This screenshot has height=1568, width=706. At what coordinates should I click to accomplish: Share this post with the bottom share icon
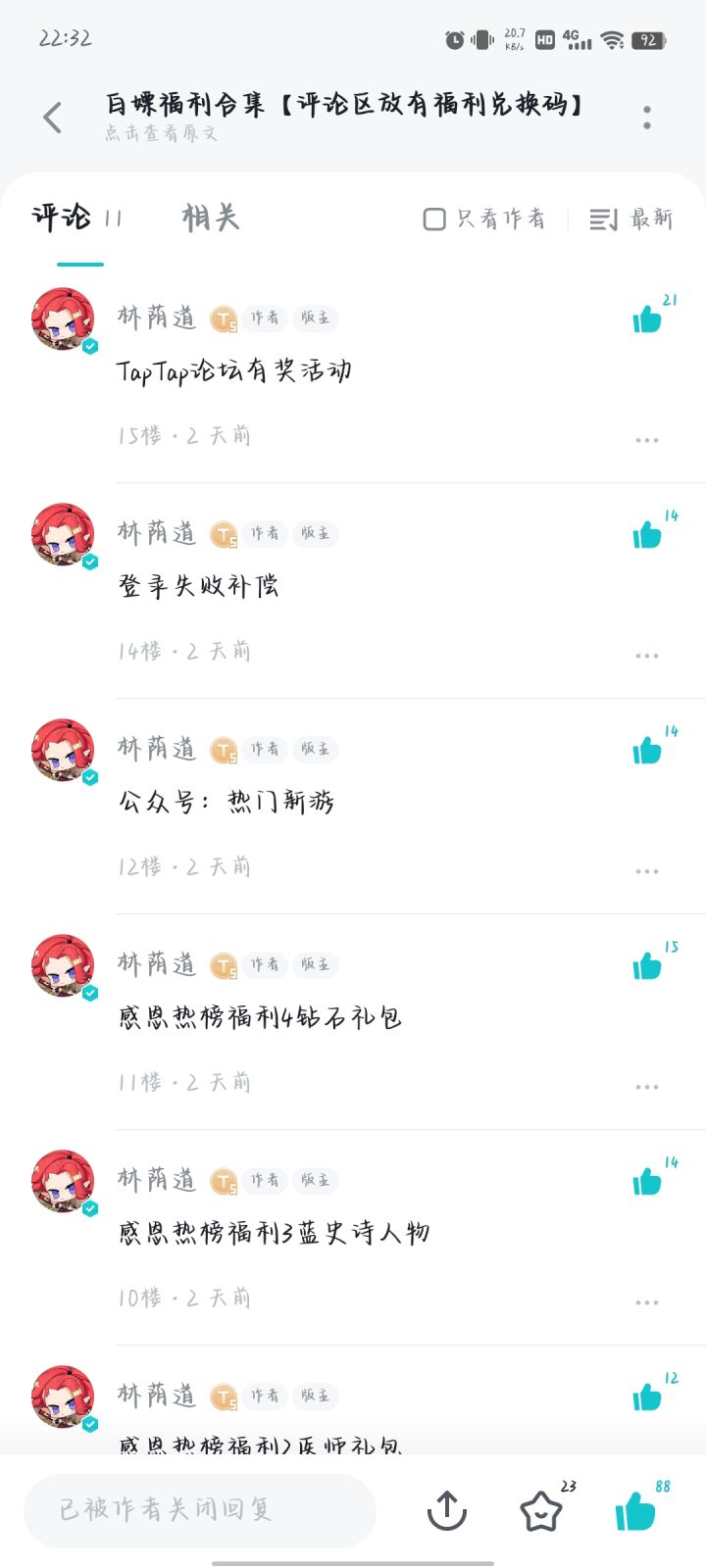[447, 1510]
